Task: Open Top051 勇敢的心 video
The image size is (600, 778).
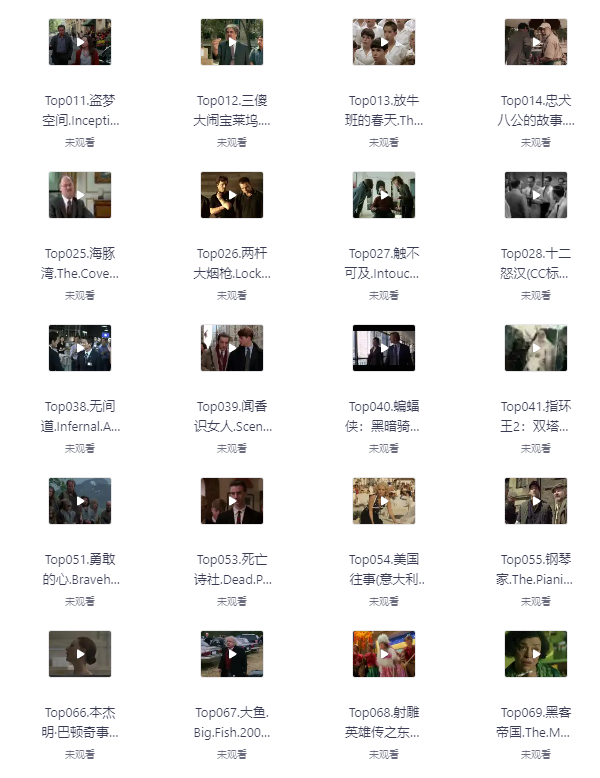Action: point(80,501)
